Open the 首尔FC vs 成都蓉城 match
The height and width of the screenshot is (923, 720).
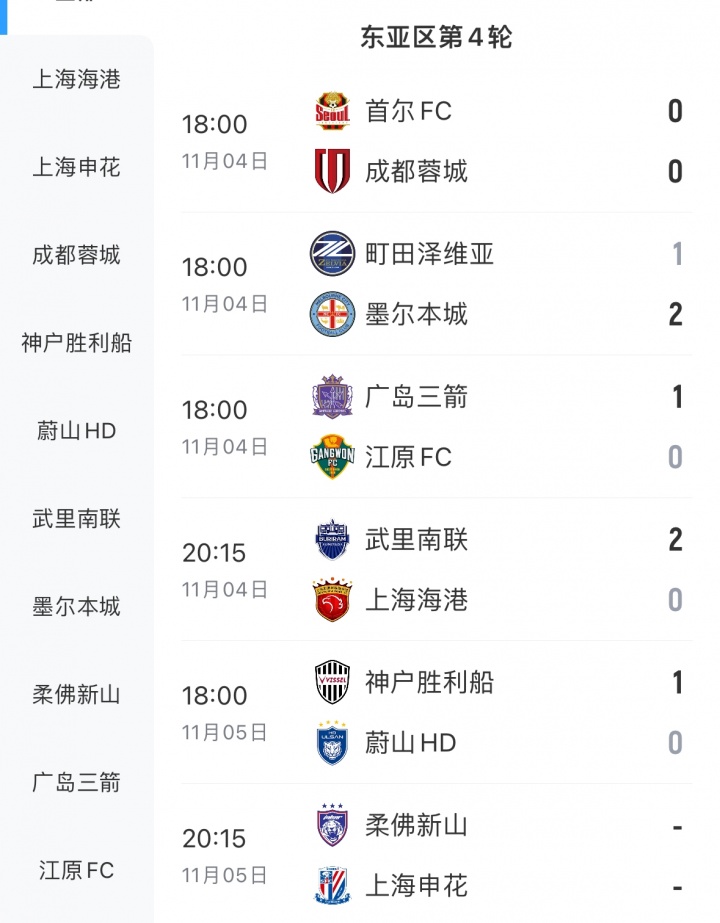coord(436,141)
